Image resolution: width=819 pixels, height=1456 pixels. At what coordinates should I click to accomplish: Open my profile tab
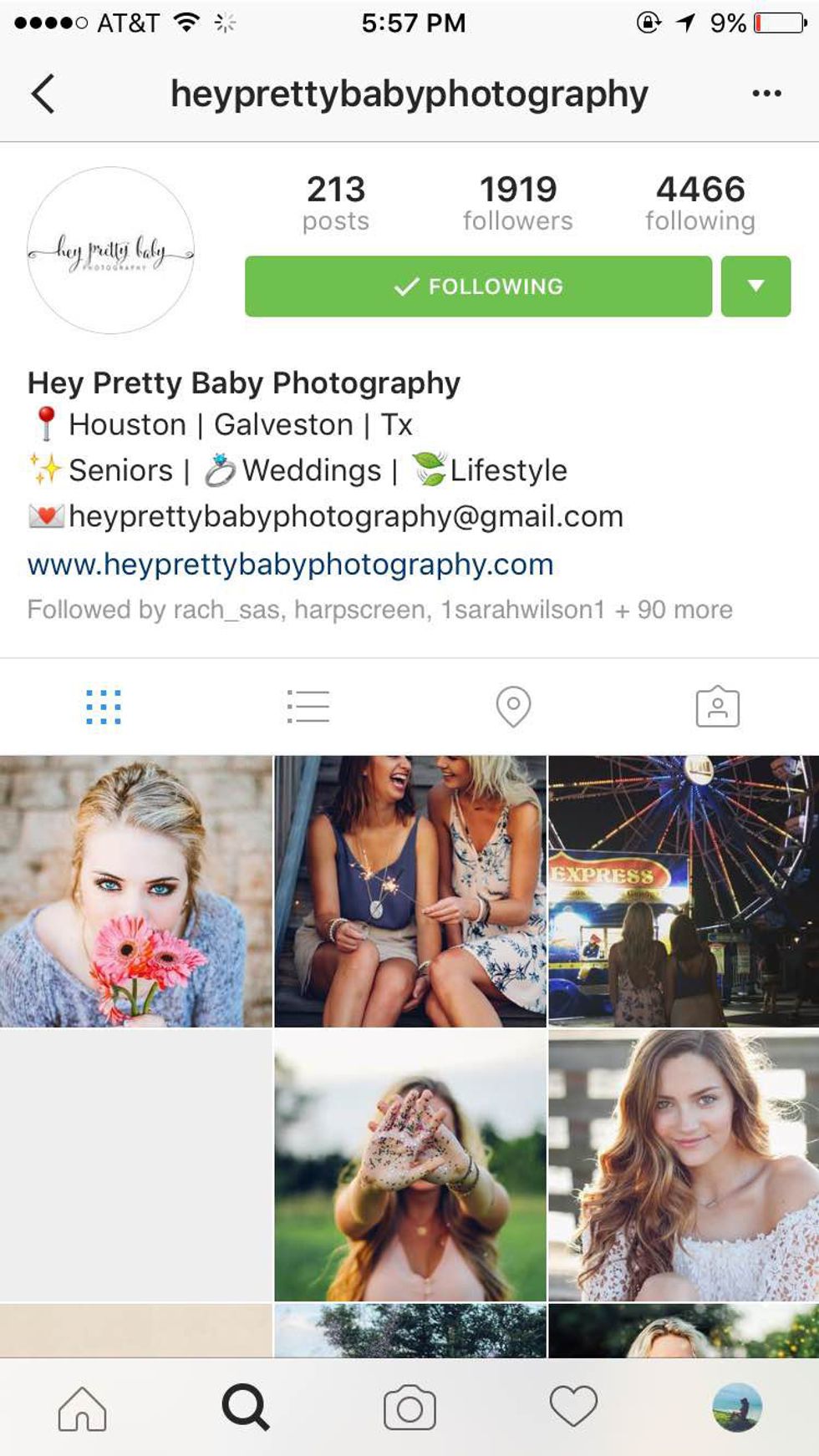736,1408
